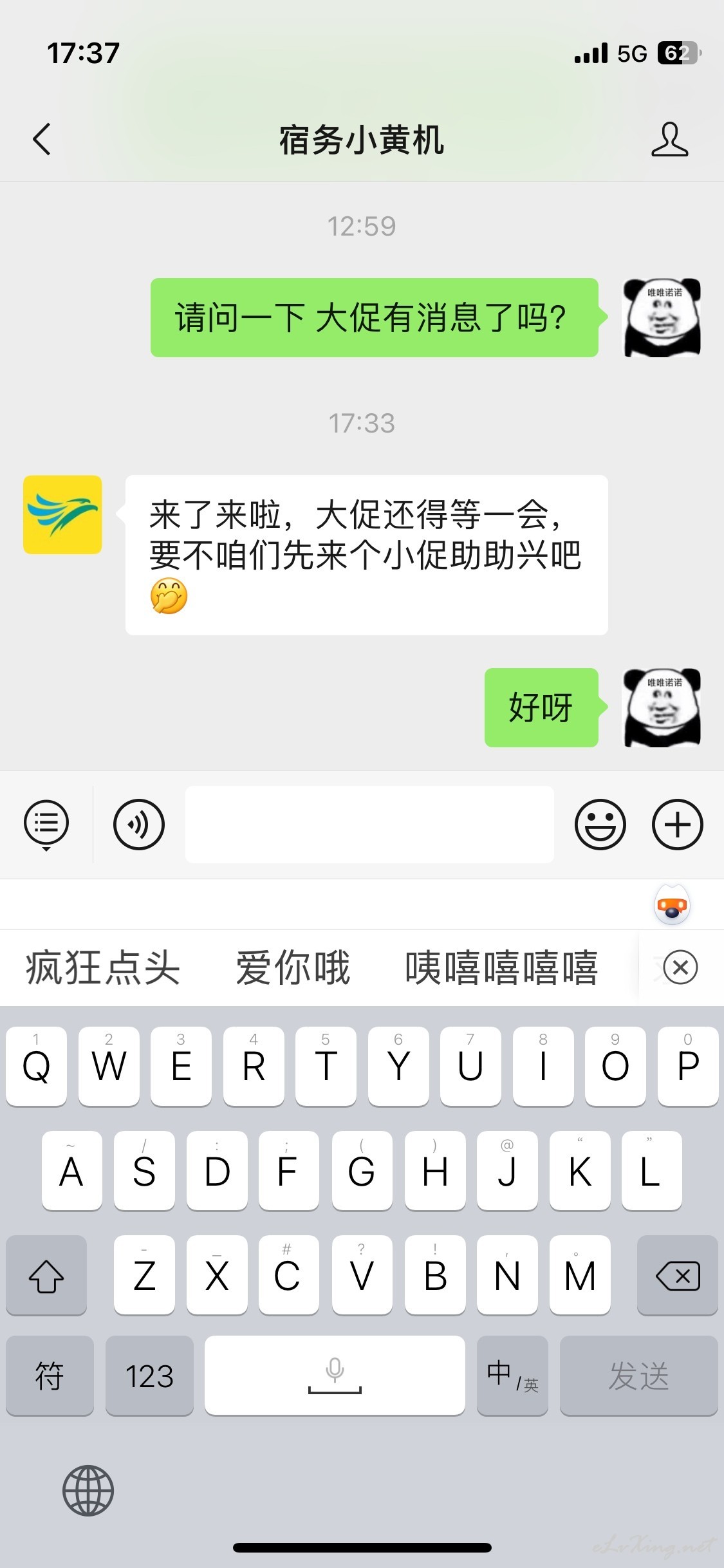724x1568 pixels.
Task: Focus the message text field
Action: tap(369, 825)
